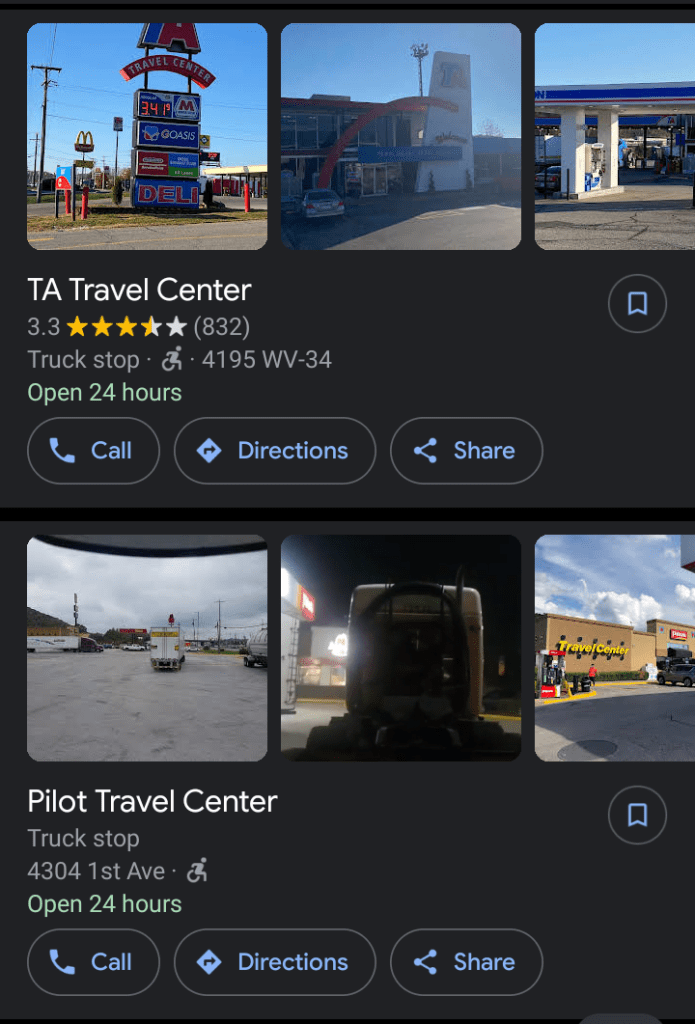Save TA Travel Center with bookmark icon
The width and height of the screenshot is (695, 1024).
click(637, 304)
